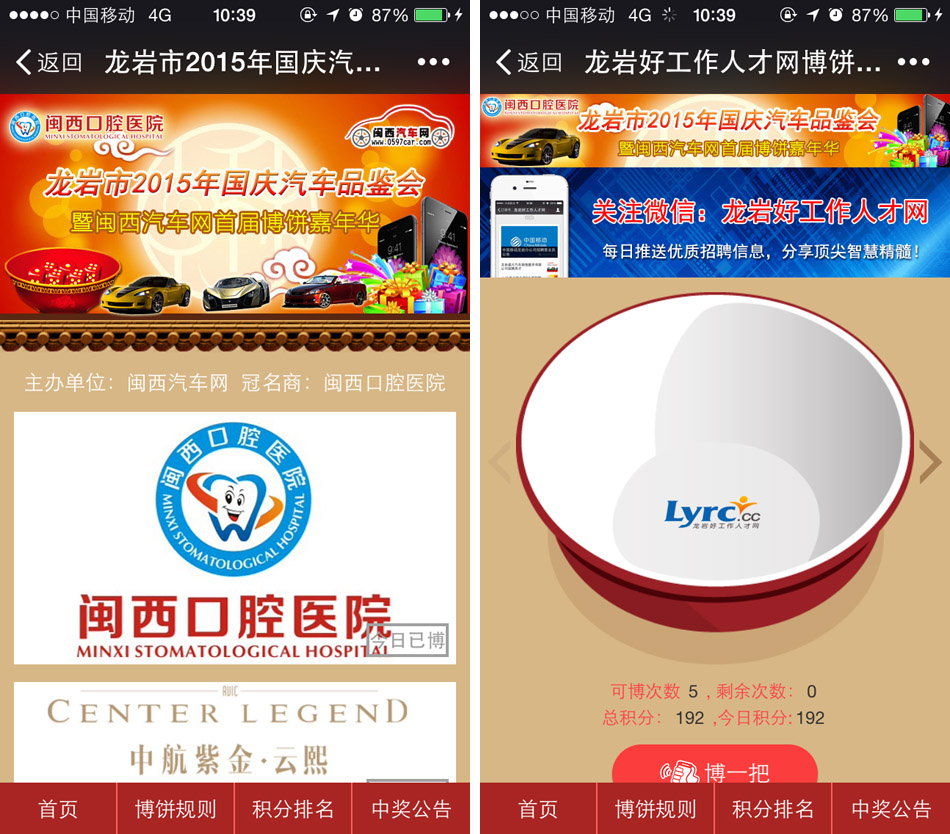Switch to 积分排名 tab below the 博一把 button
This screenshot has height=834, width=950.
773,809
